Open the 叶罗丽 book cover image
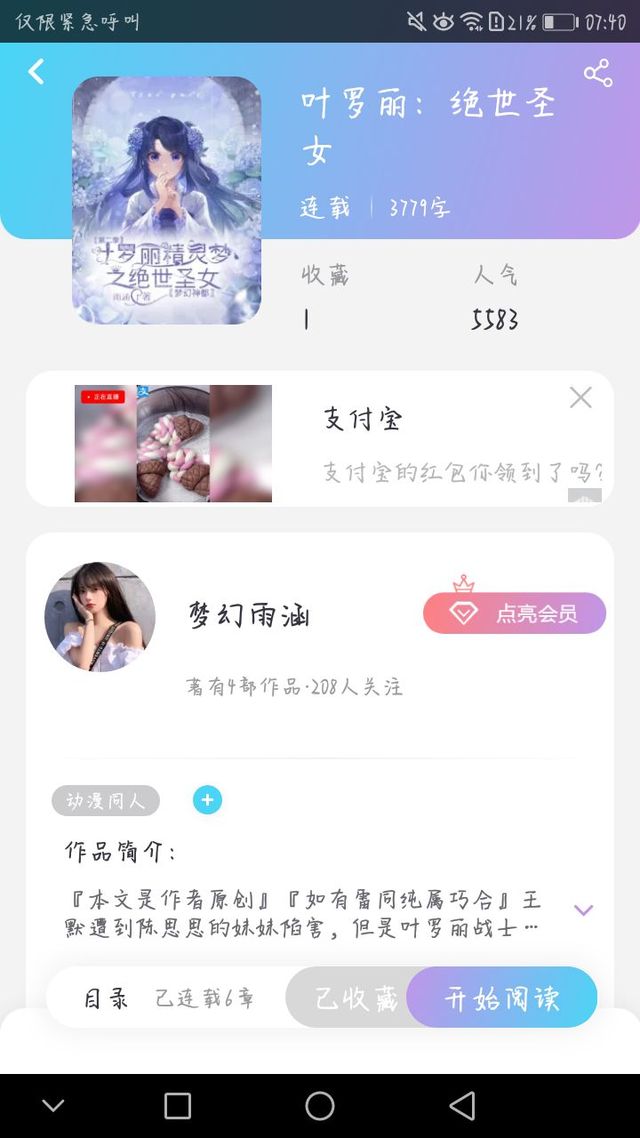Viewport: 640px width, 1138px height. click(x=166, y=200)
